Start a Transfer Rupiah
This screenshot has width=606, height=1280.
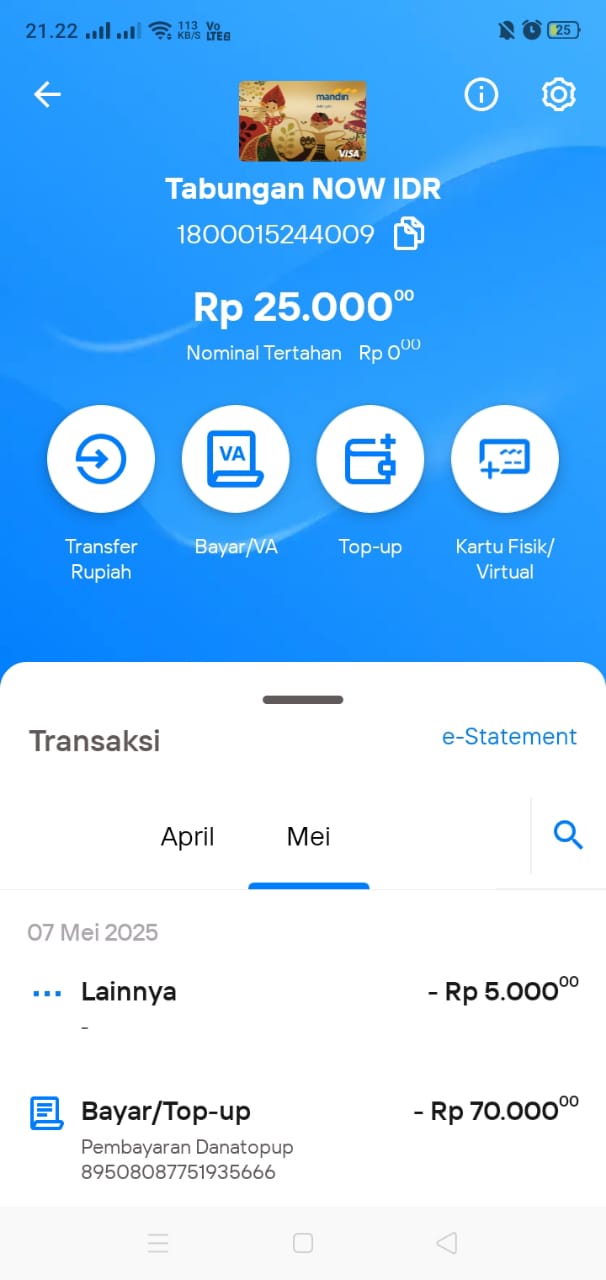click(x=101, y=459)
